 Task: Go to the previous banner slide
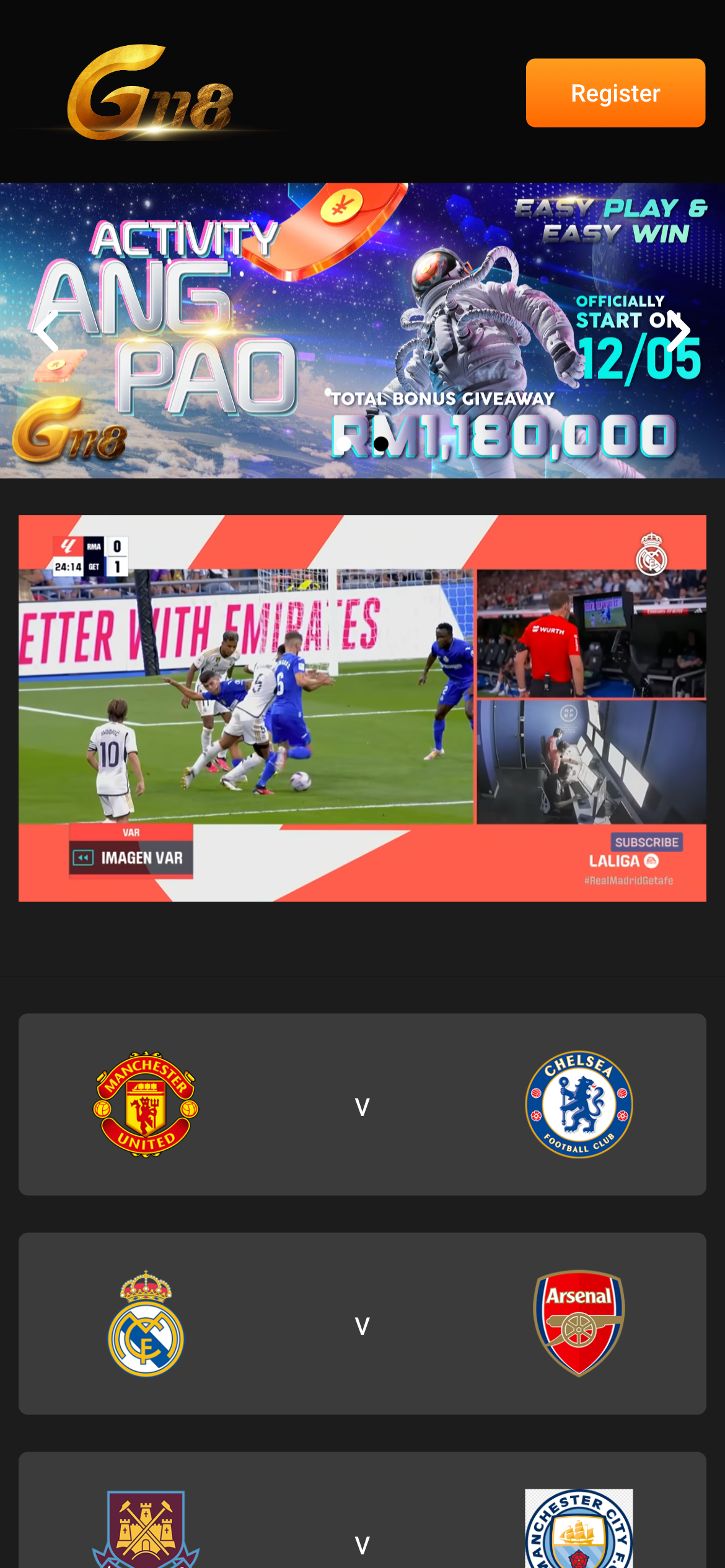click(47, 331)
